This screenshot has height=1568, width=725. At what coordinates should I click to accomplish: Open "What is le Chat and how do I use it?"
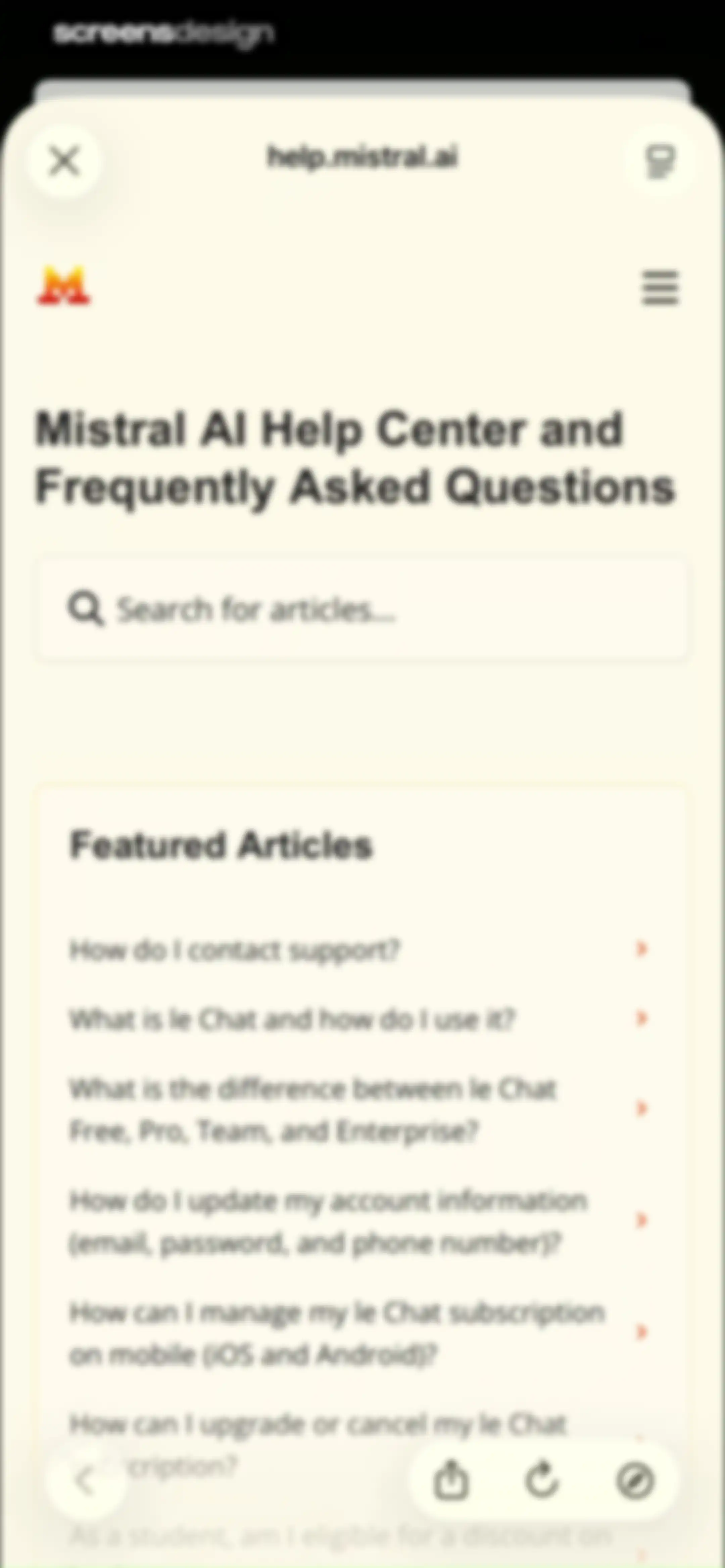coord(359,1019)
